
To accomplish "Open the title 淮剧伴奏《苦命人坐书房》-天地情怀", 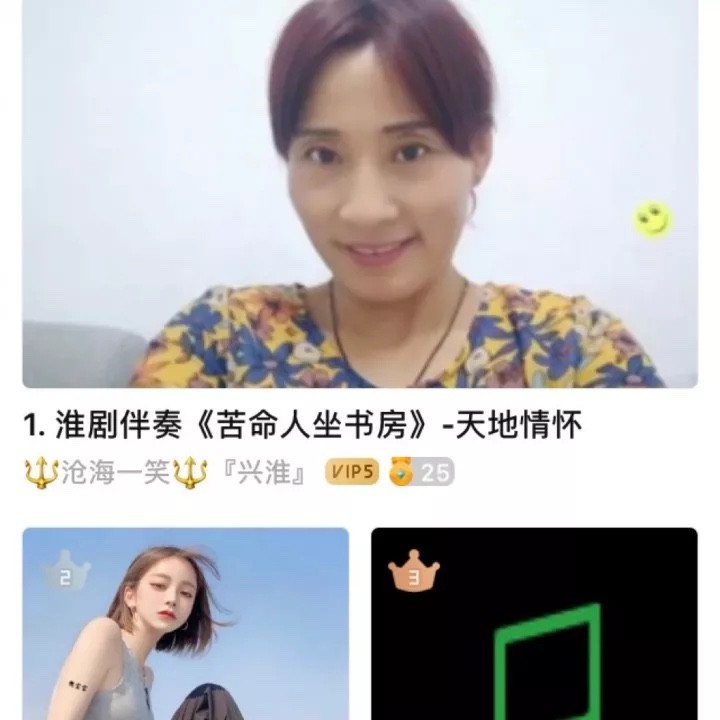I will click(x=302, y=427).
